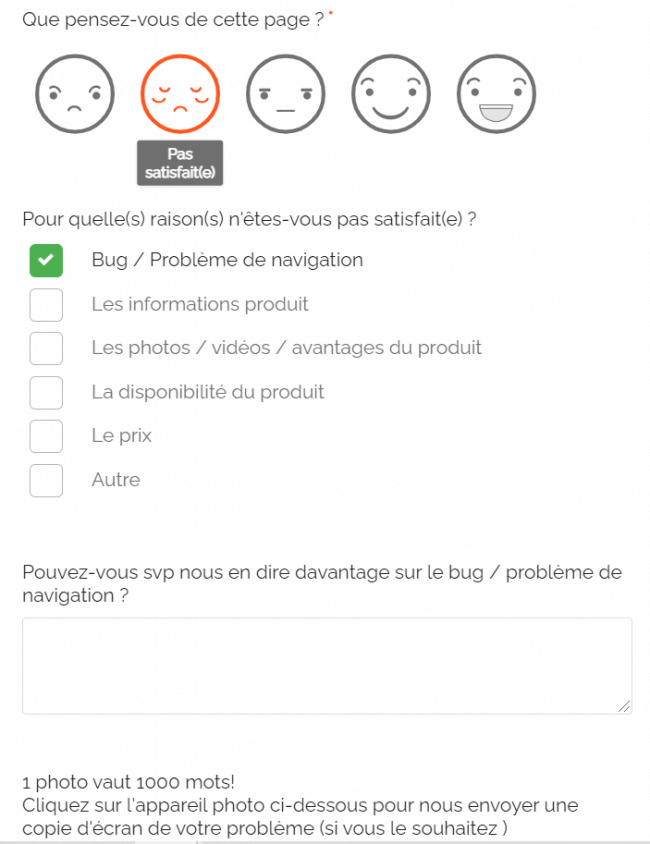Viewport: 650px width, 844px height.
Task: Select the very unhappy frowning face rating
Action: 74,93
